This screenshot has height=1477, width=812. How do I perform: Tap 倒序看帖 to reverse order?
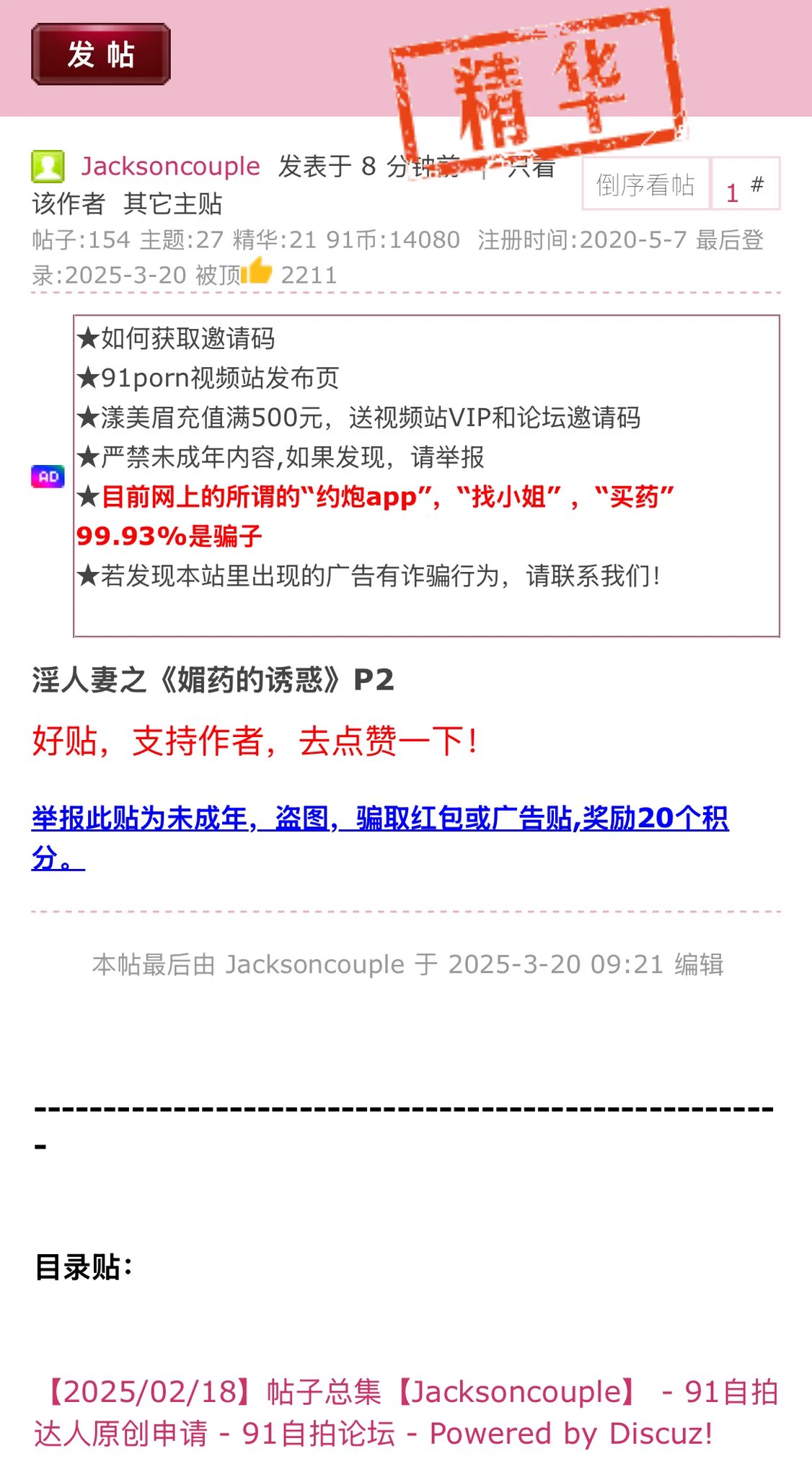click(645, 185)
